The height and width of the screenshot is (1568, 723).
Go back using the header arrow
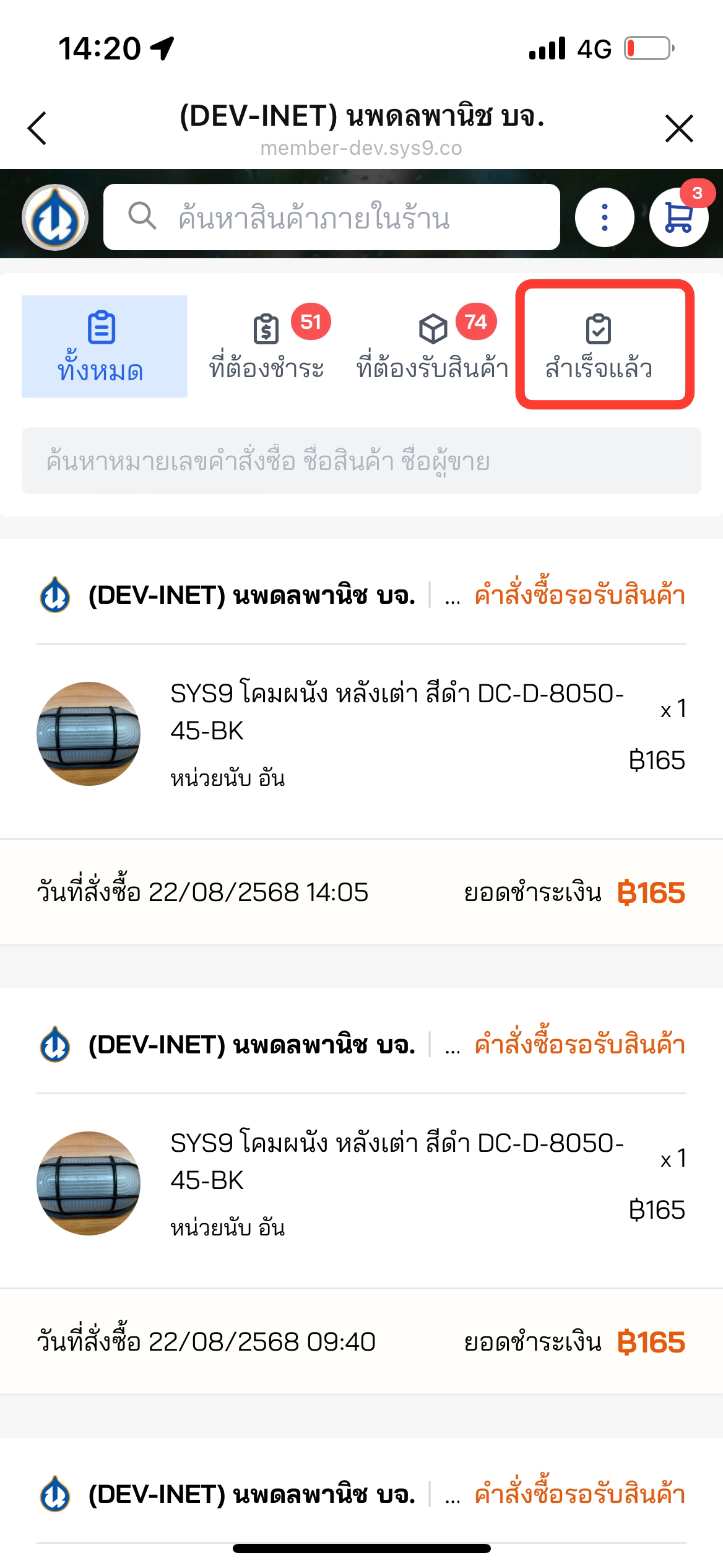coord(37,129)
